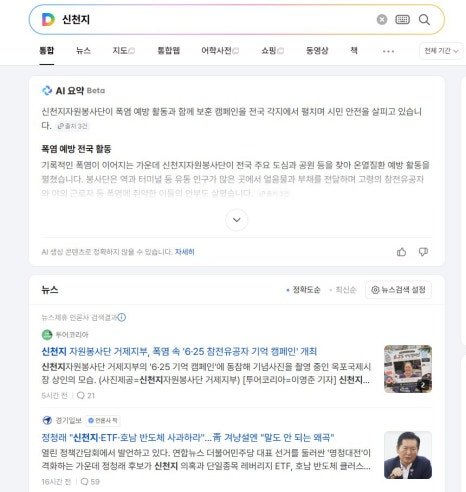Go to the 쇼핑 tab
This screenshot has width=466, height=492.
[x=272, y=51]
